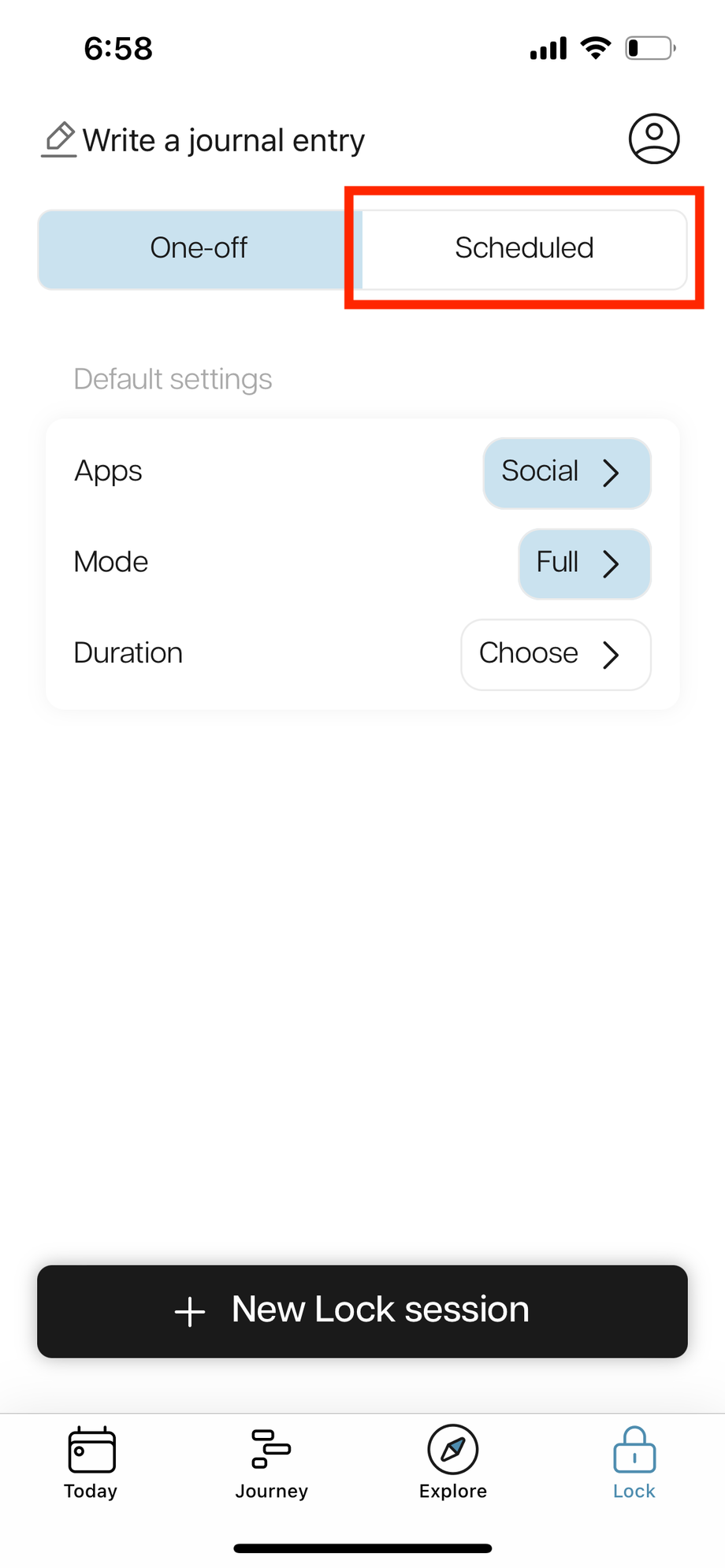Change the Apps setting from Social
Screen dimensions: 725x1568
point(567,473)
